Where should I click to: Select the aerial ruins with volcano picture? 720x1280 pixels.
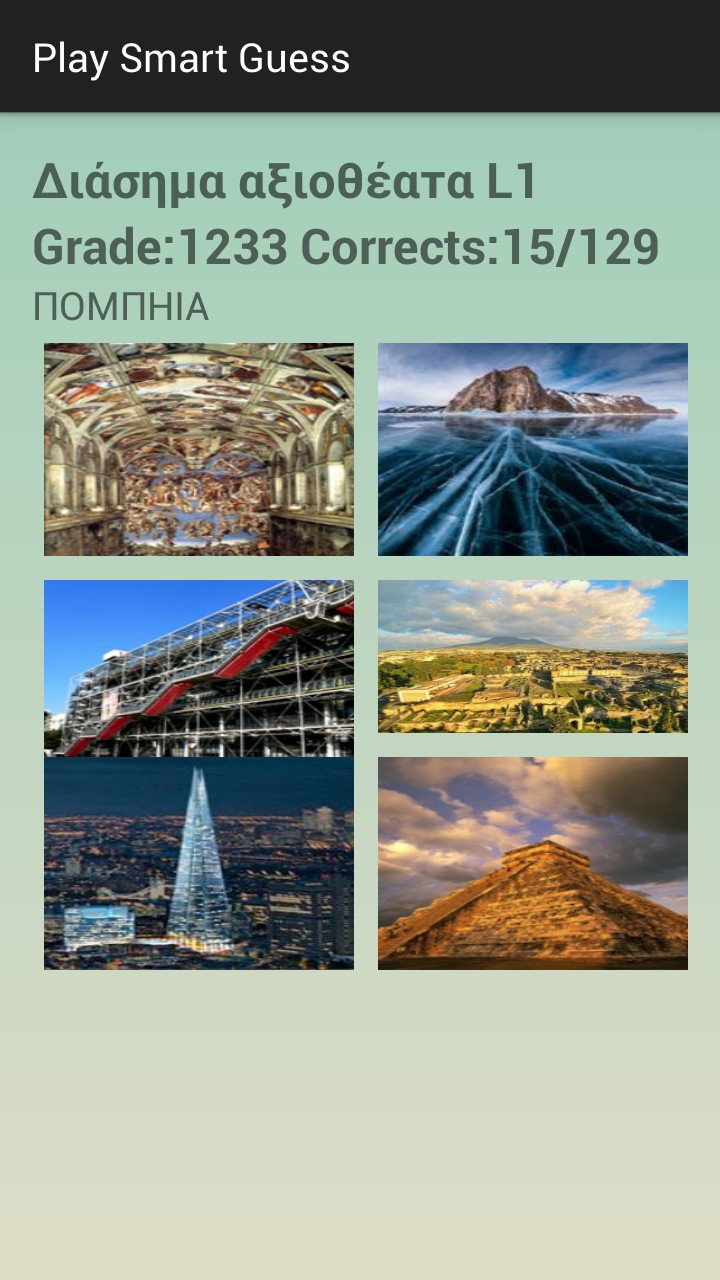[532, 656]
